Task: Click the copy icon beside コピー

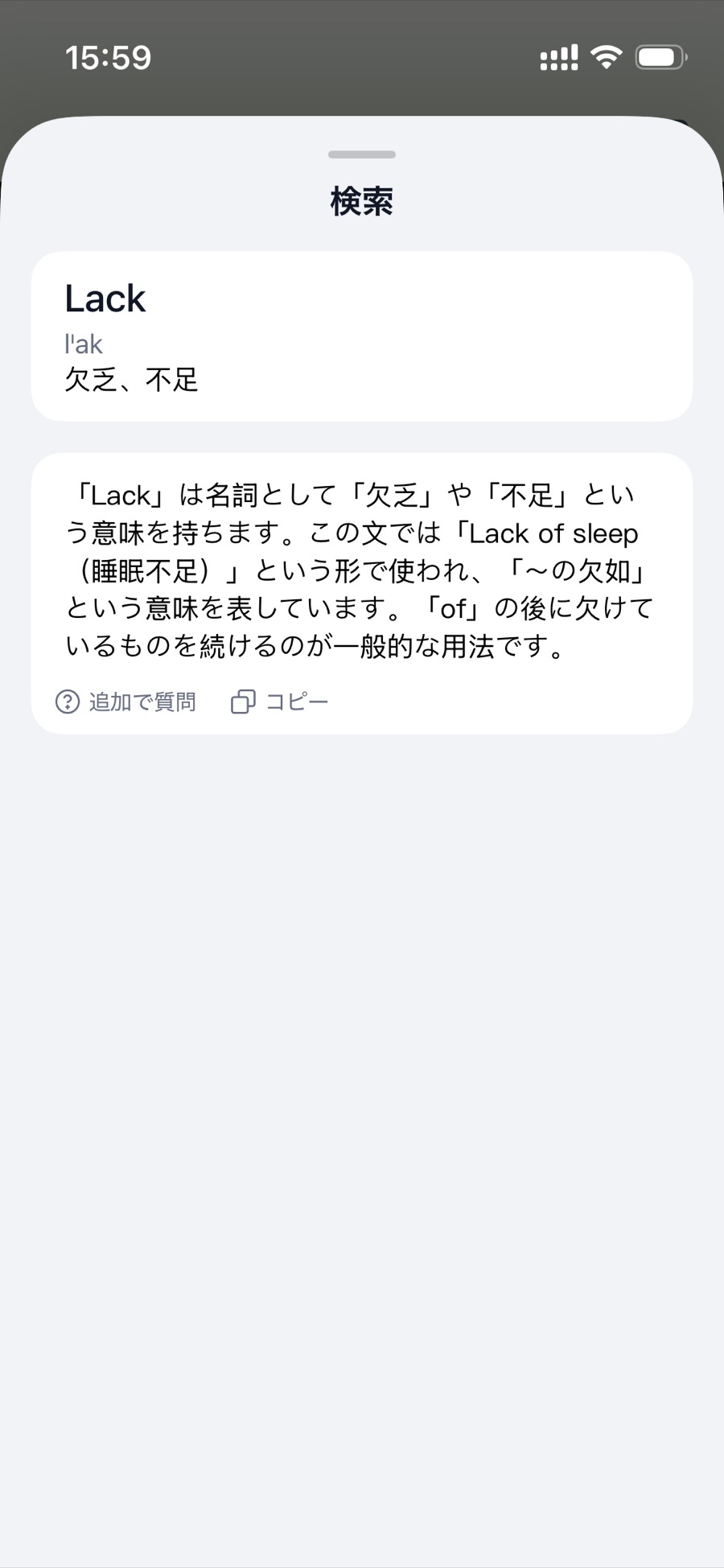Action: (243, 701)
